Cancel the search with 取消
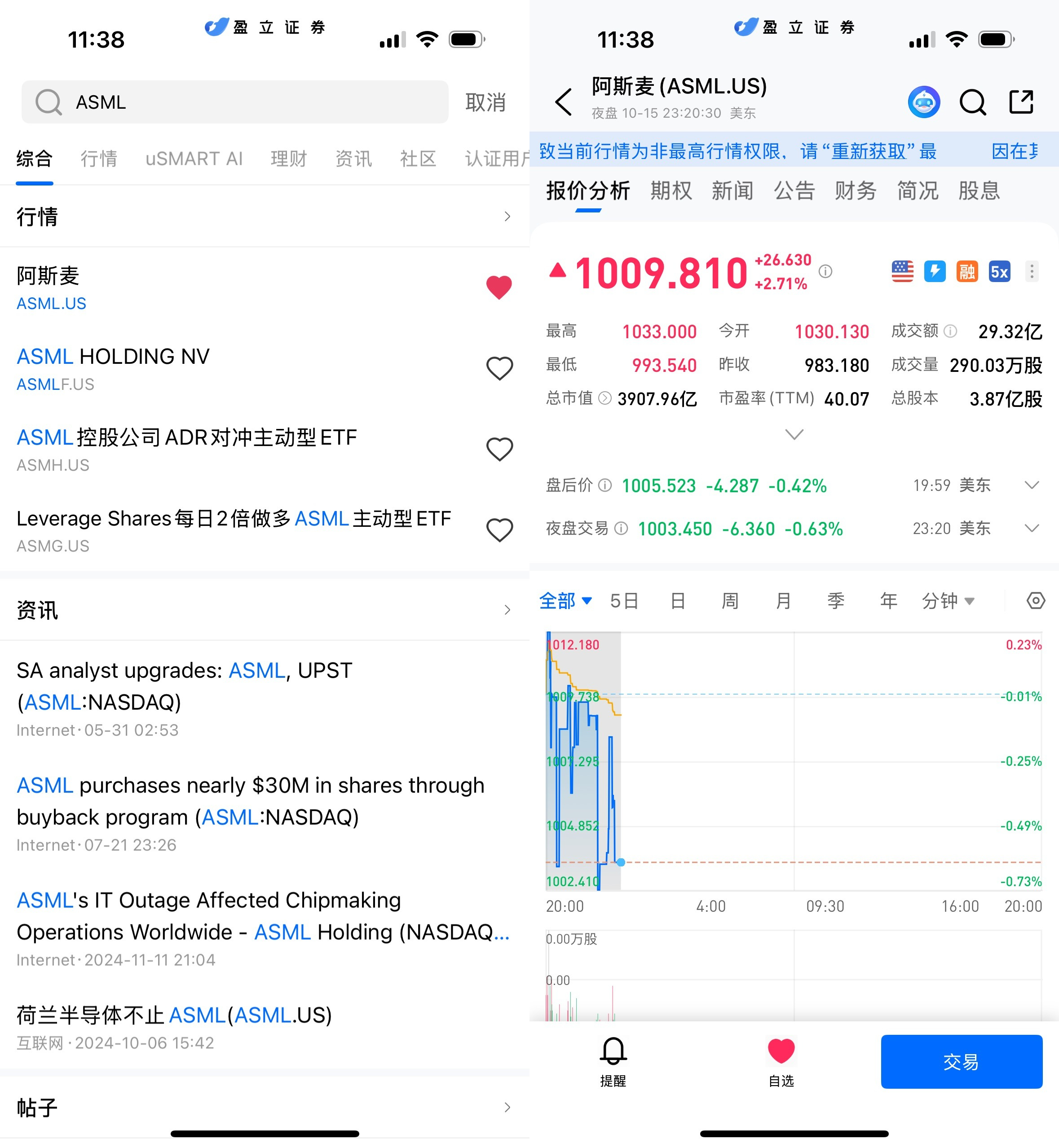 [x=485, y=102]
